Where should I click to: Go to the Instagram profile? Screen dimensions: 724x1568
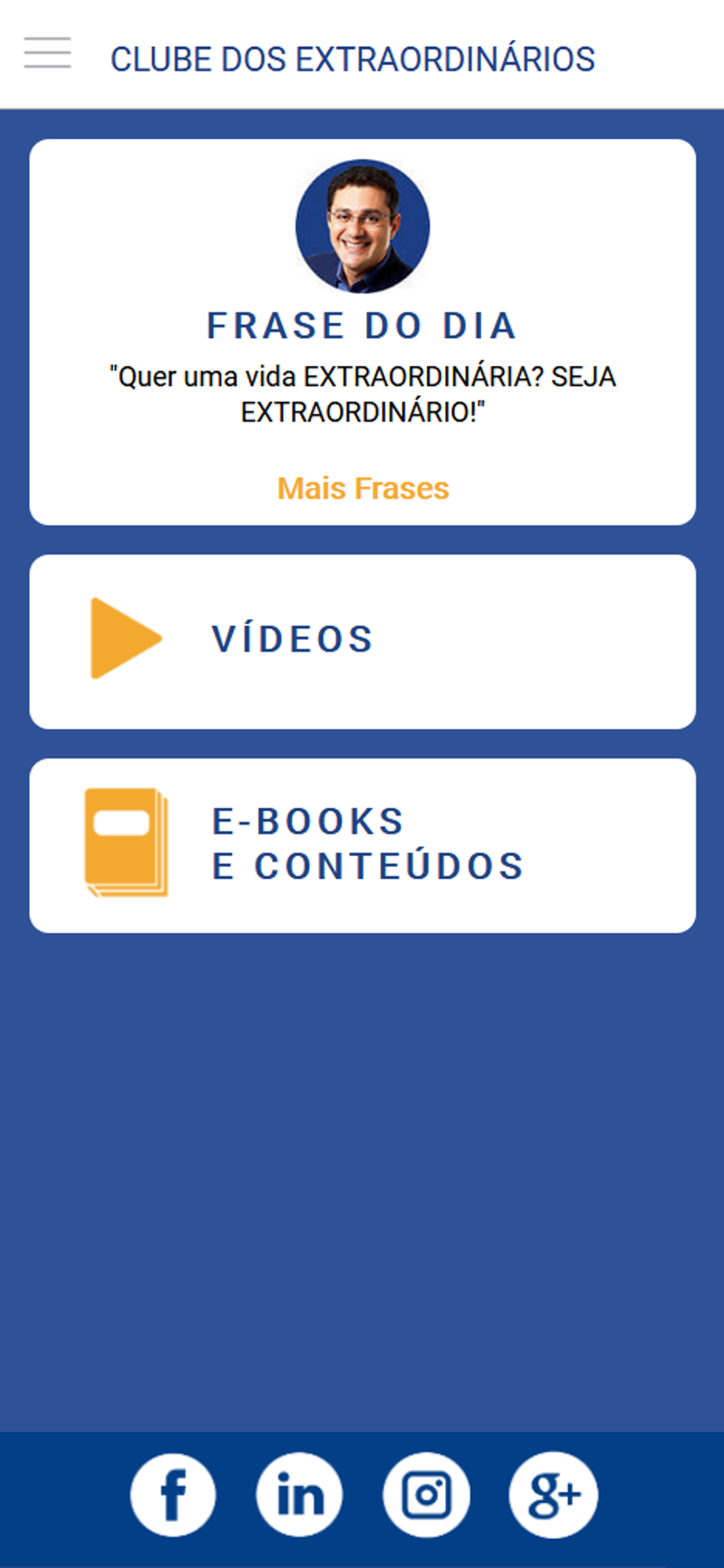[x=426, y=1494]
